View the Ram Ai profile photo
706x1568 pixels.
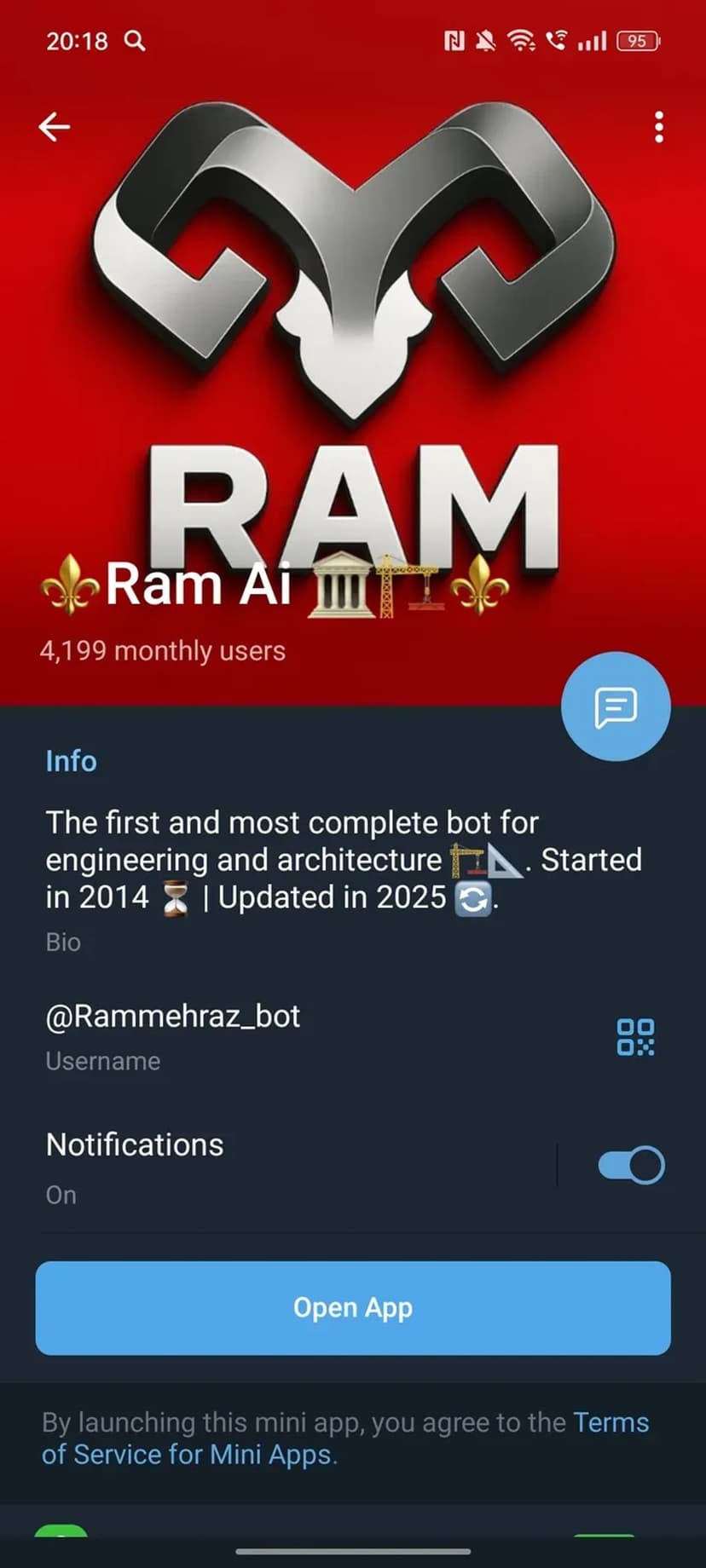pos(353,341)
